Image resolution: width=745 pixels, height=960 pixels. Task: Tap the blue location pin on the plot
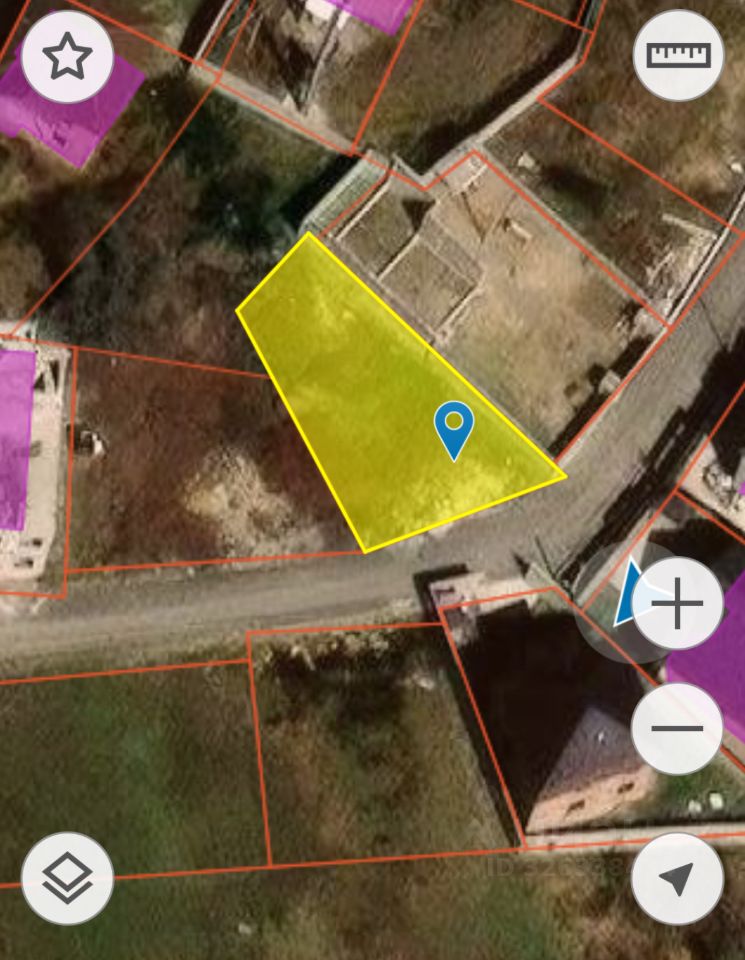[x=454, y=427]
